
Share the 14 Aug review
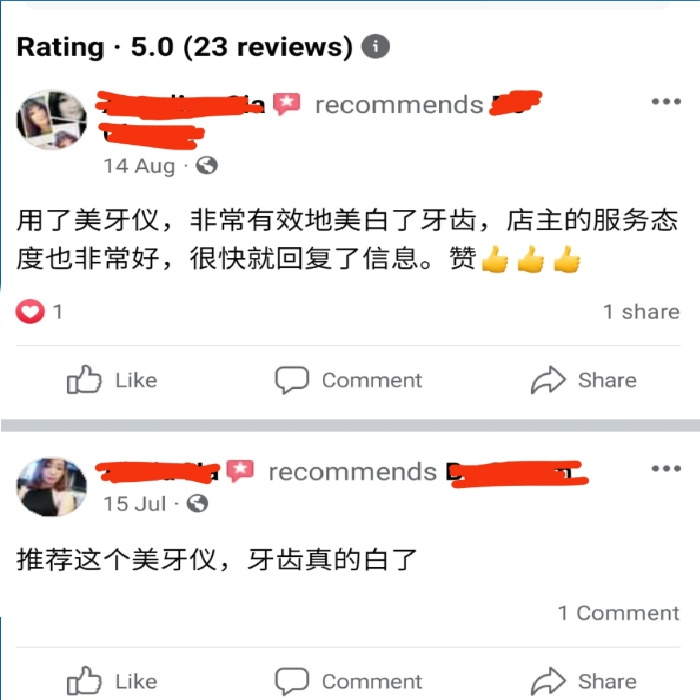[x=584, y=380]
